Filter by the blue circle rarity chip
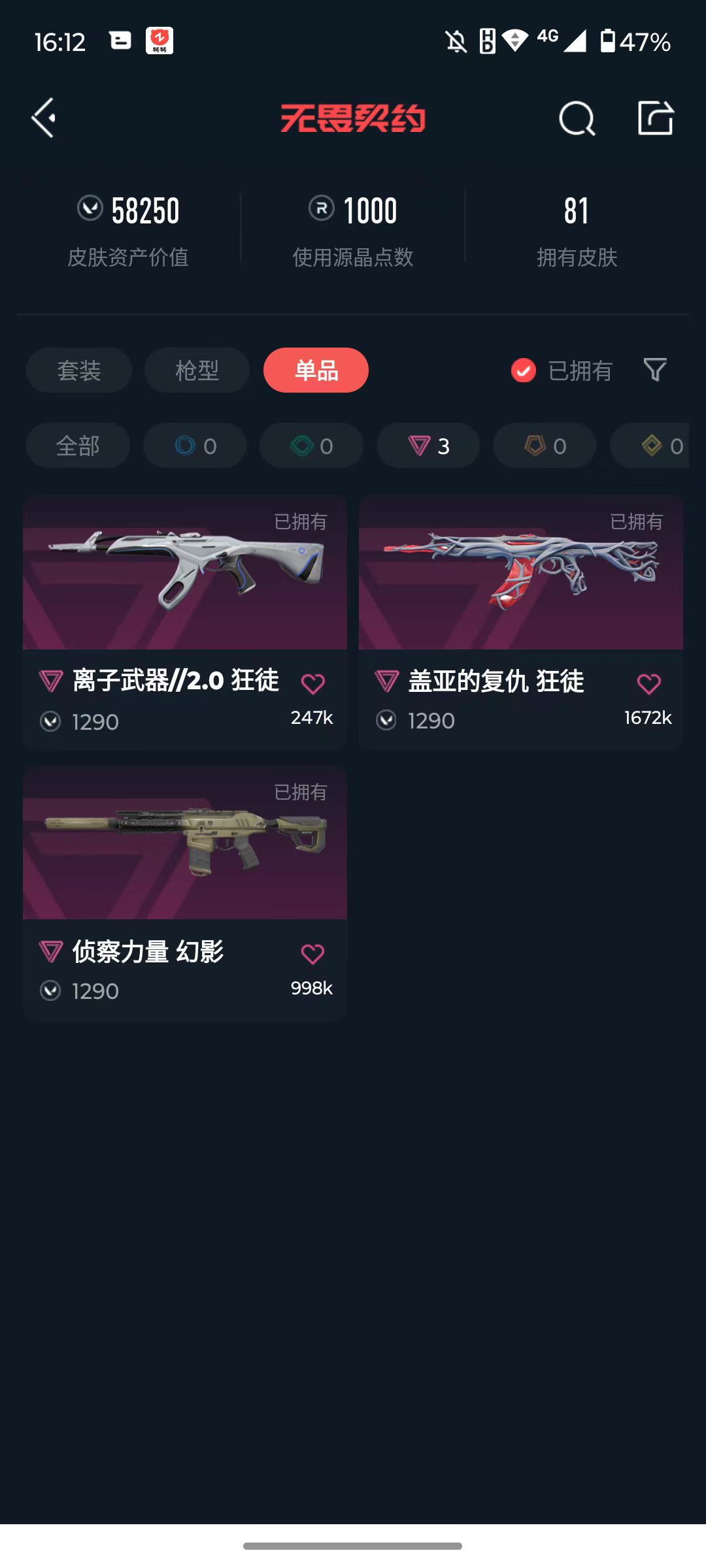The width and height of the screenshot is (706, 1568). point(195,446)
